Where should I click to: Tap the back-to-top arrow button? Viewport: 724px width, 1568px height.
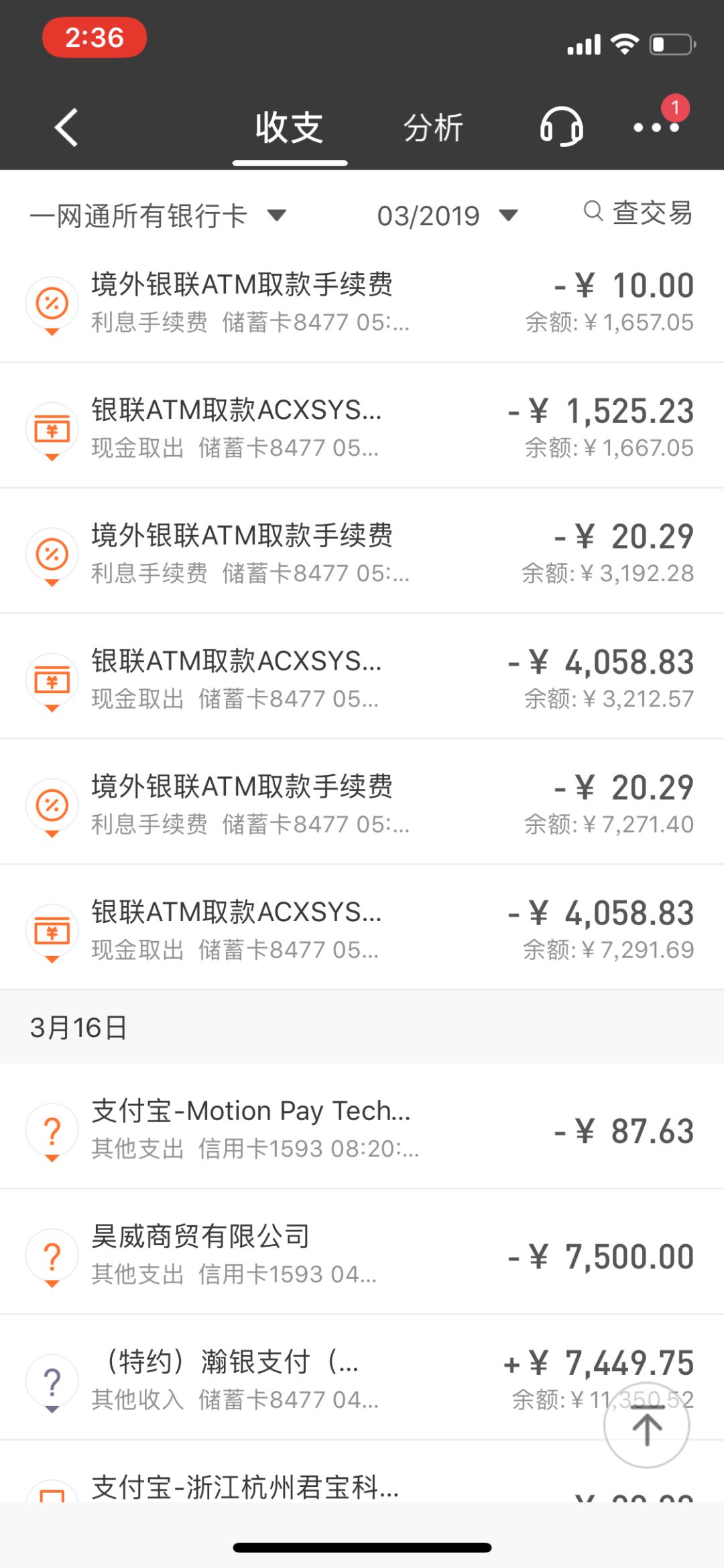click(x=646, y=1425)
